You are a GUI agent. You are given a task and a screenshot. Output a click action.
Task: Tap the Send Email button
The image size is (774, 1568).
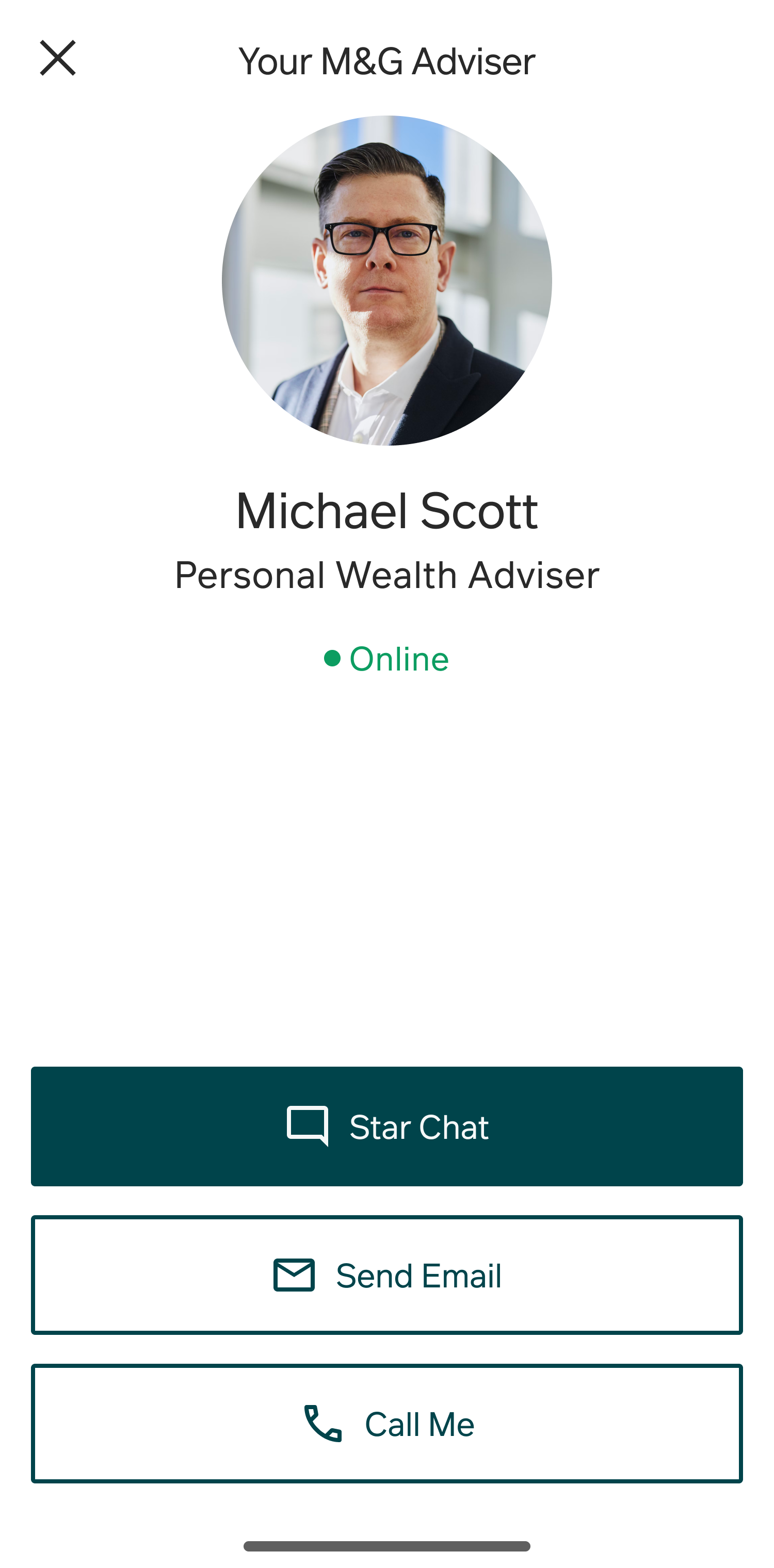pos(386,1275)
